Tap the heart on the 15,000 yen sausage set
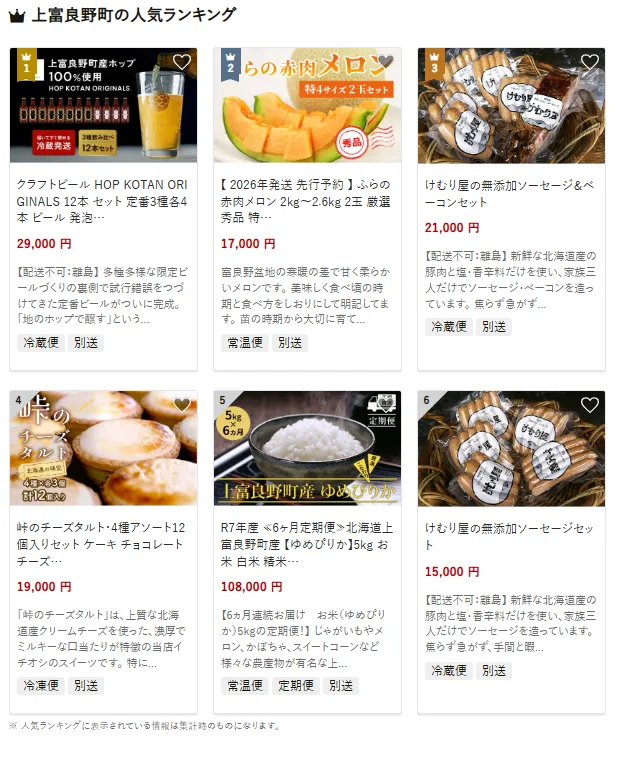 (589, 405)
